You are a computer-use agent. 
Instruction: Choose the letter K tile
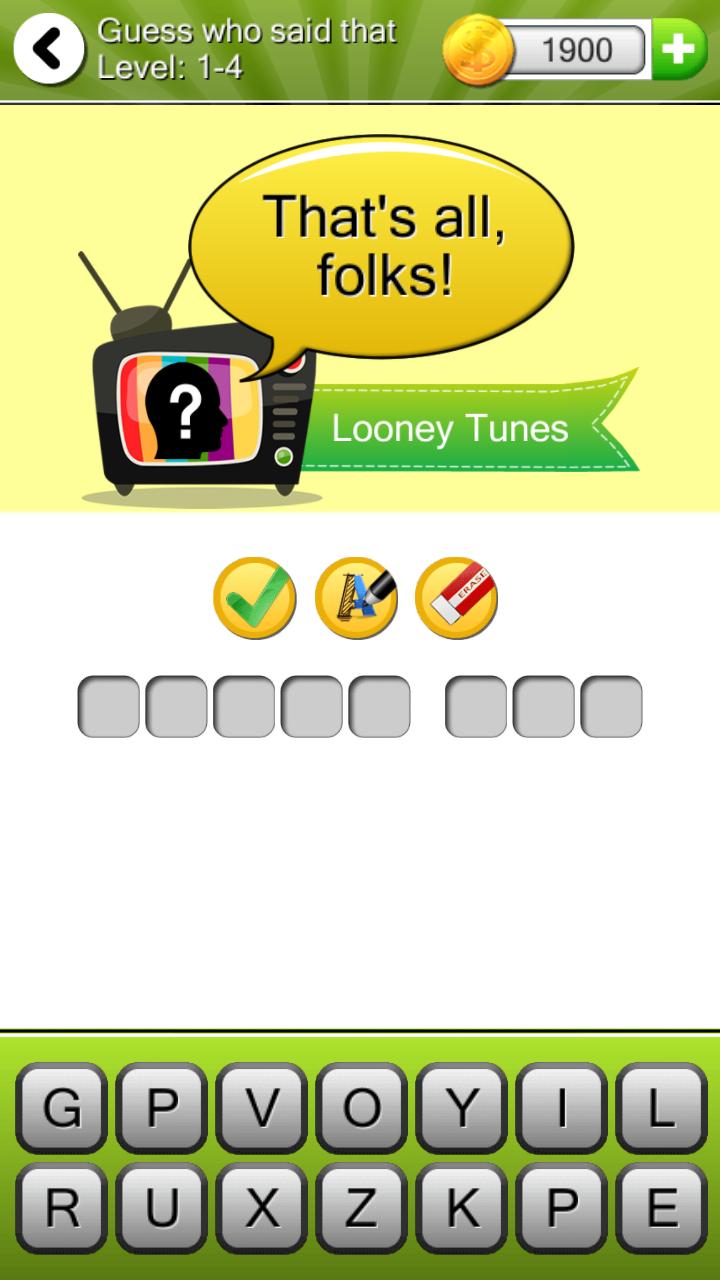(461, 1208)
